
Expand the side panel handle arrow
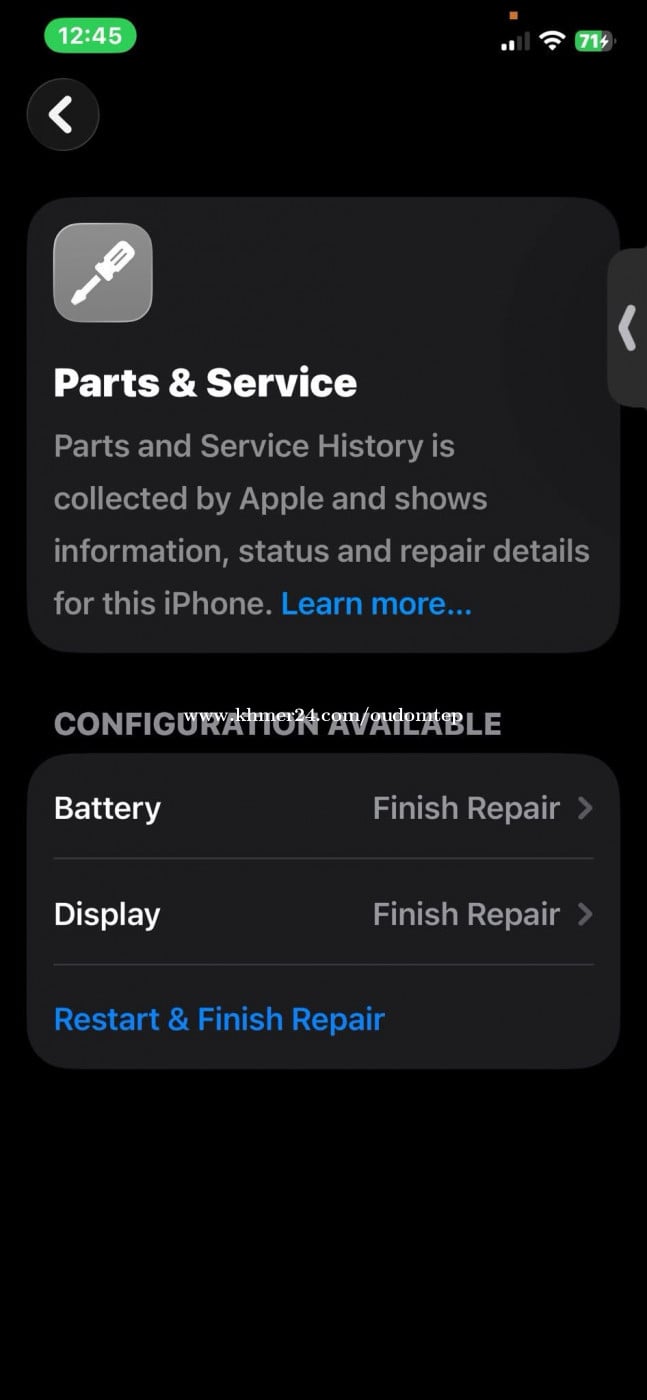[x=628, y=328]
